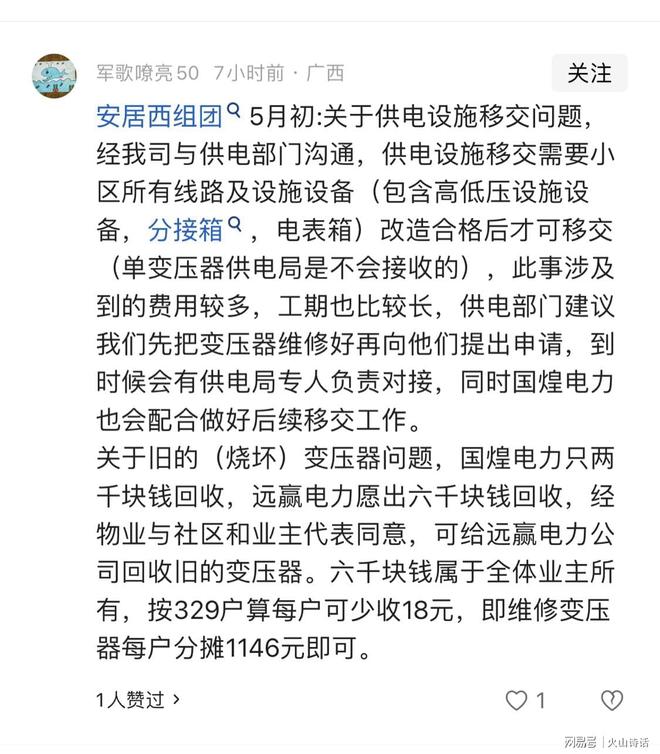Dislike this comment with broken heart
660x754 pixels.
(x=611, y=700)
